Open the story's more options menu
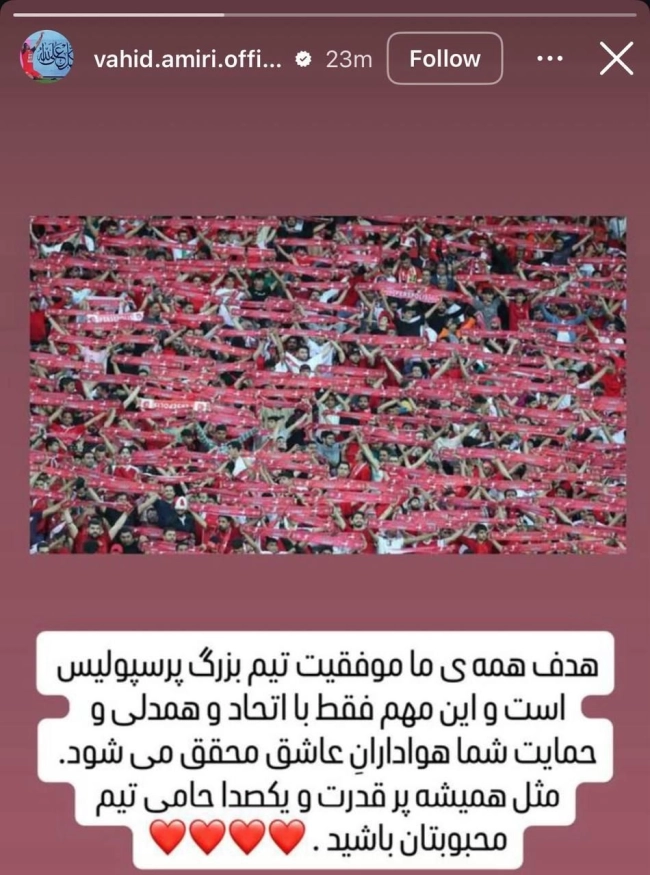 pyautogui.click(x=550, y=59)
